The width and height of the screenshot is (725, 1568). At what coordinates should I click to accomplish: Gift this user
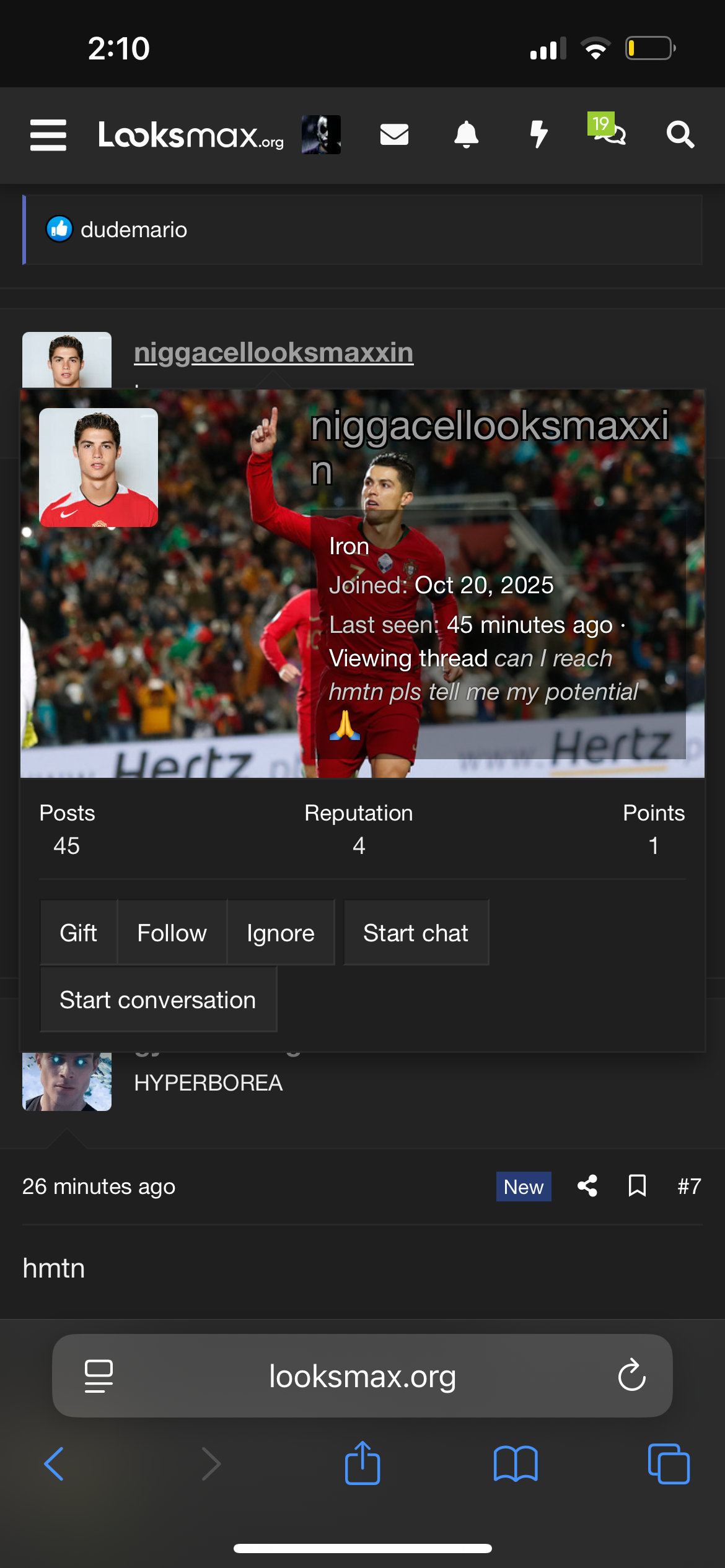pos(79,933)
